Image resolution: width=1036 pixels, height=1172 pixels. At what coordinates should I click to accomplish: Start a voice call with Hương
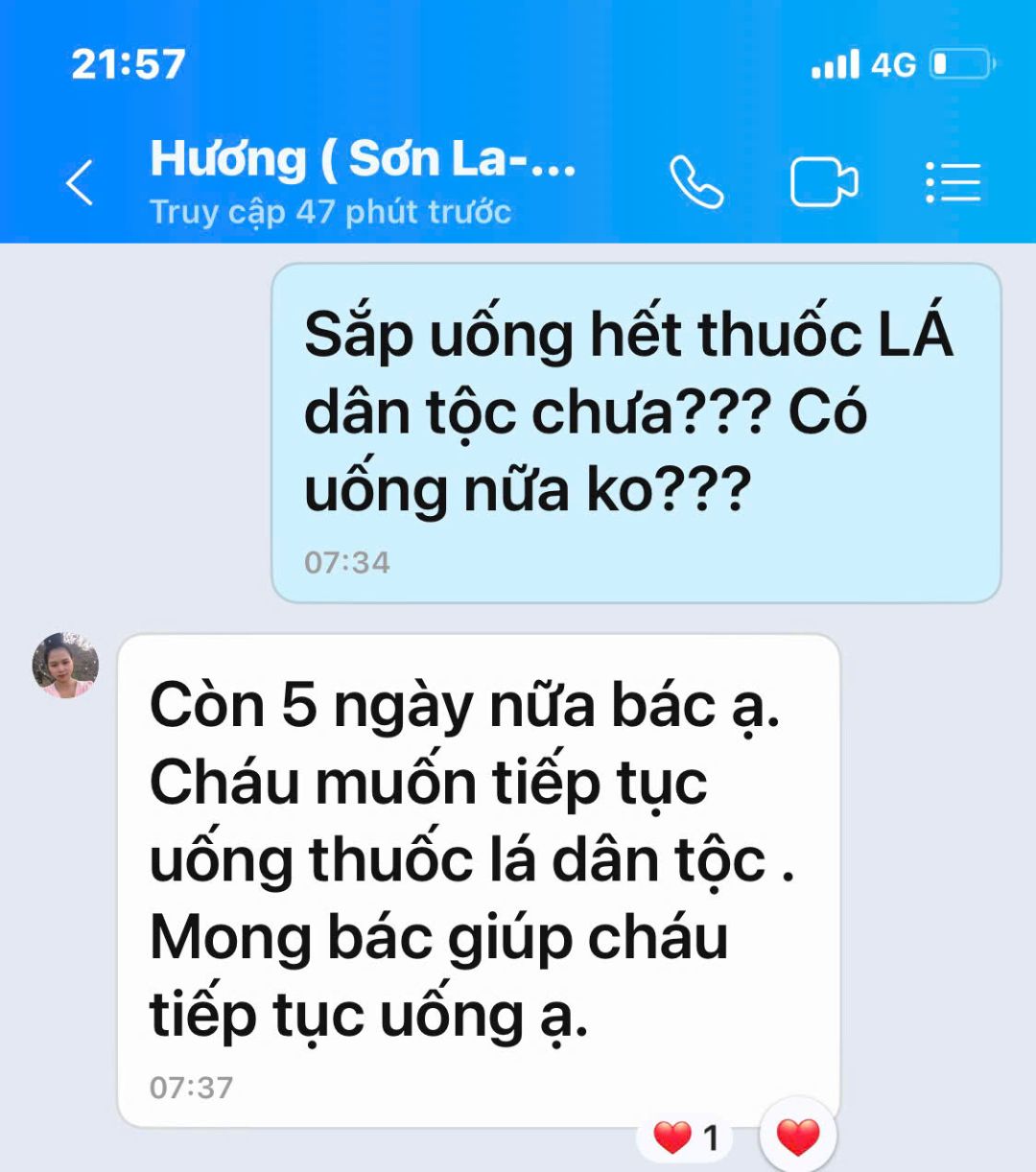(695, 182)
